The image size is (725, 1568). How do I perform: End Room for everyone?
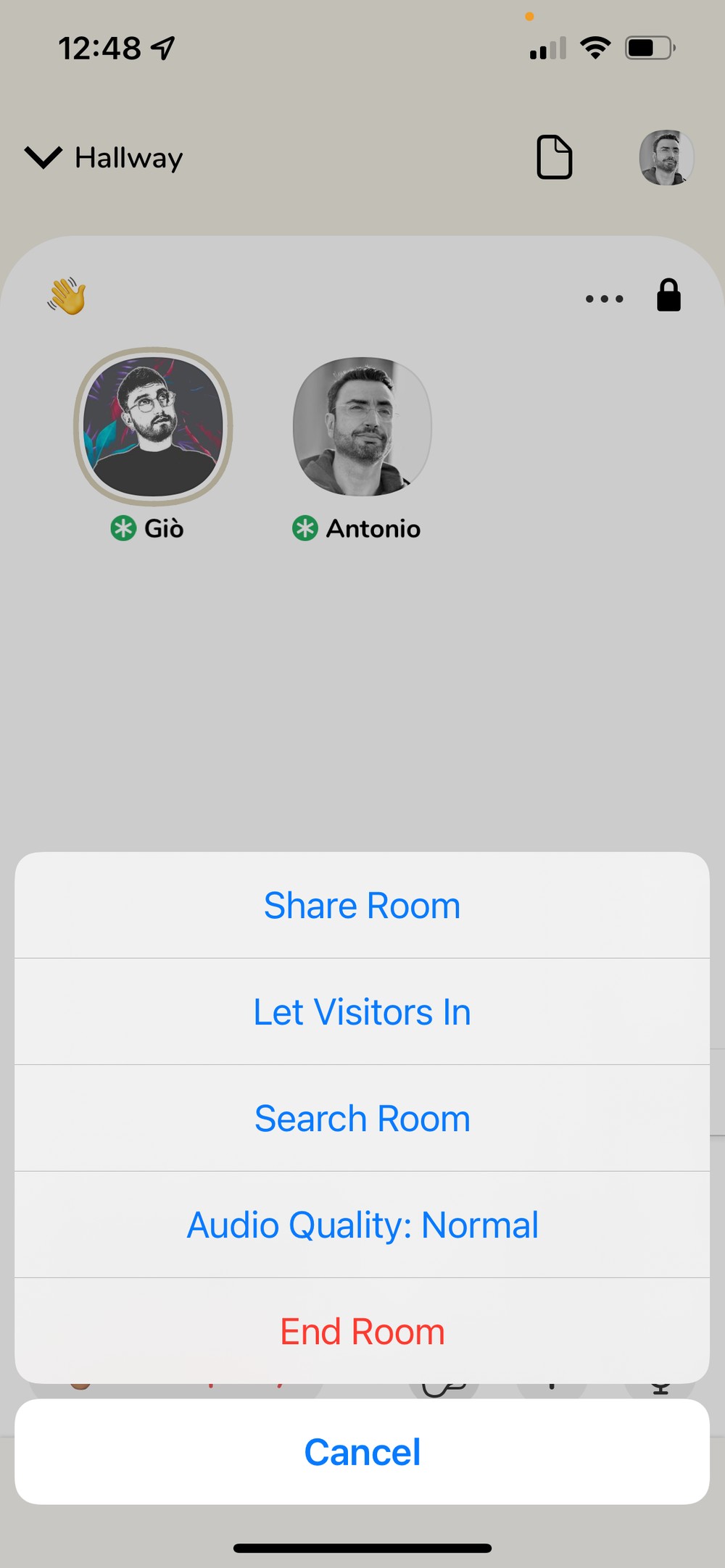(x=362, y=1331)
